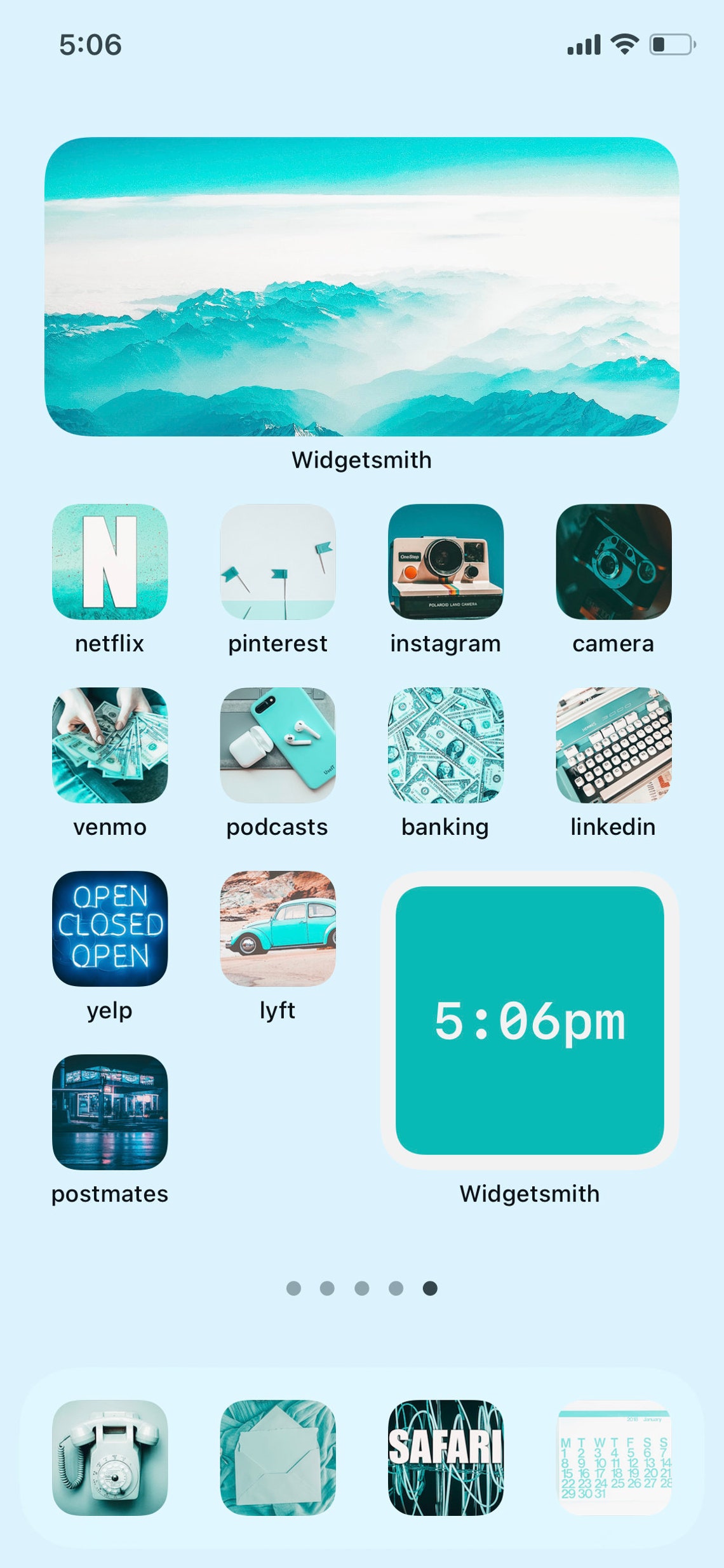Open the venmo app

(110, 745)
